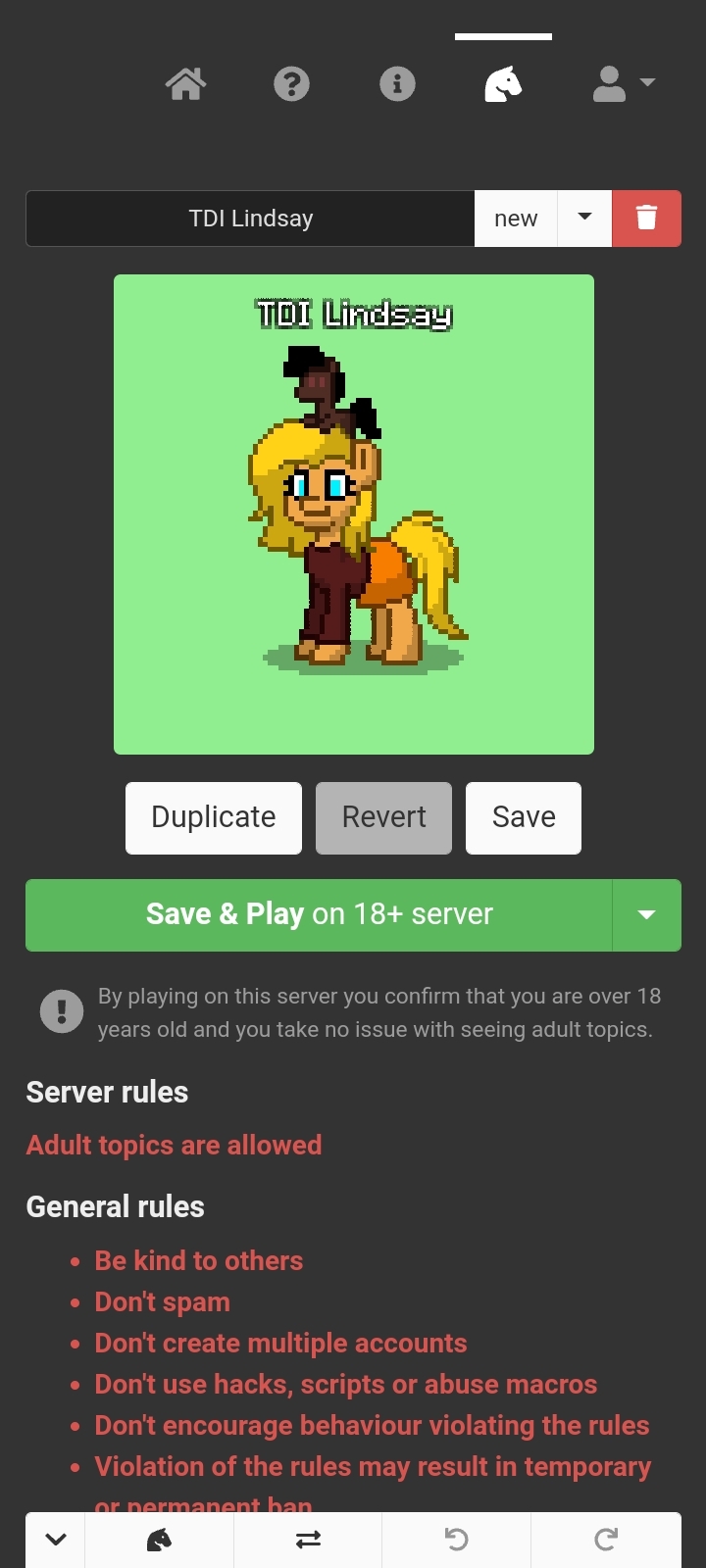Collapse the bottom toolbar chevron

click(x=56, y=1540)
